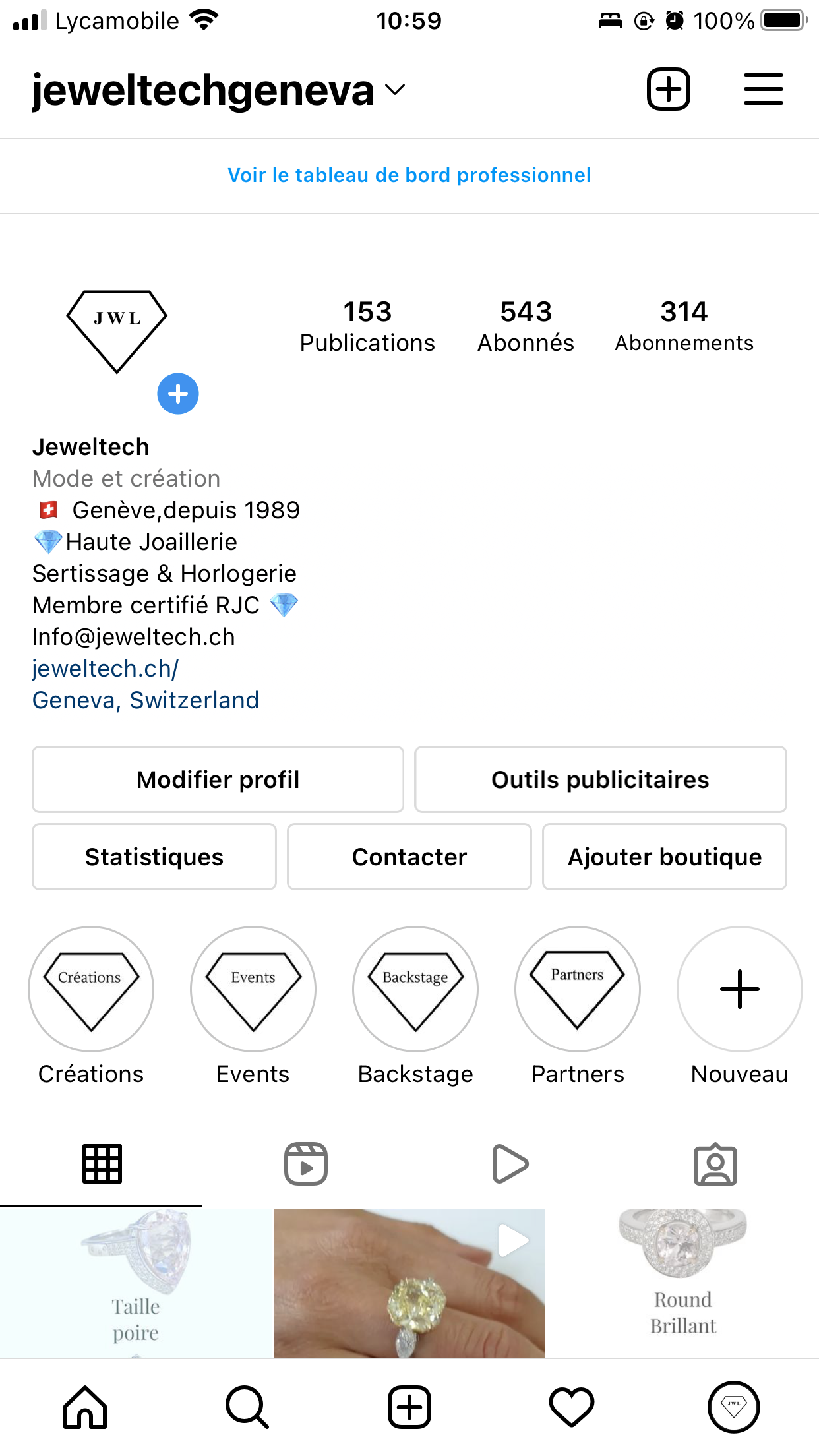
Task: Select Ajouter boutique
Action: (x=664, y=857)
